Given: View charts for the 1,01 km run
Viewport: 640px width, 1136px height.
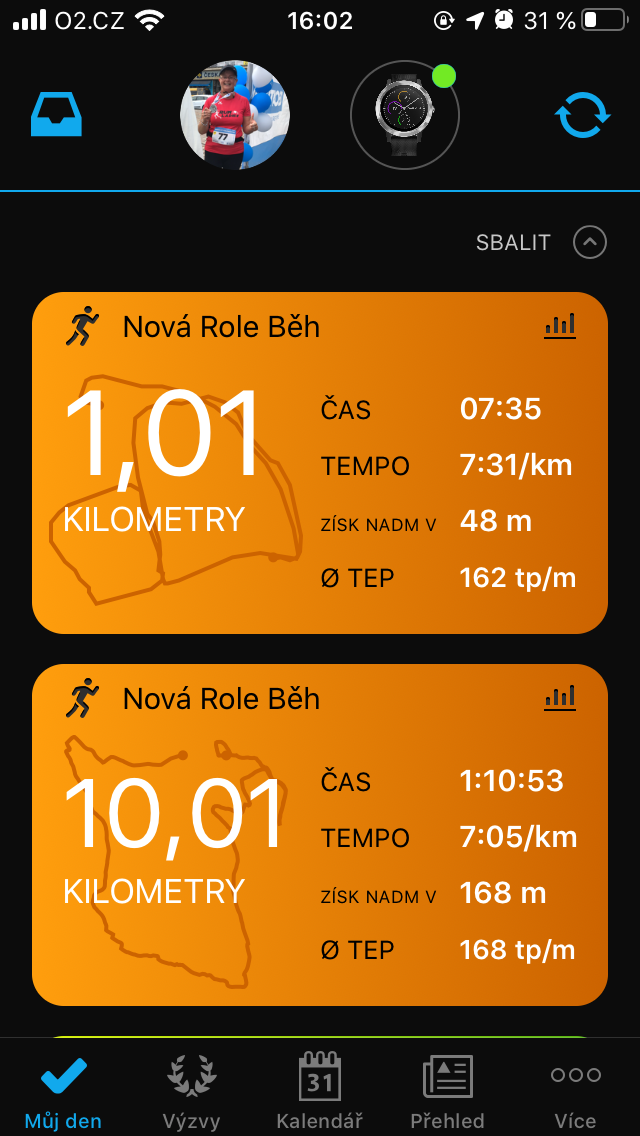Looking at the screenshot, I should coord(560,326).
